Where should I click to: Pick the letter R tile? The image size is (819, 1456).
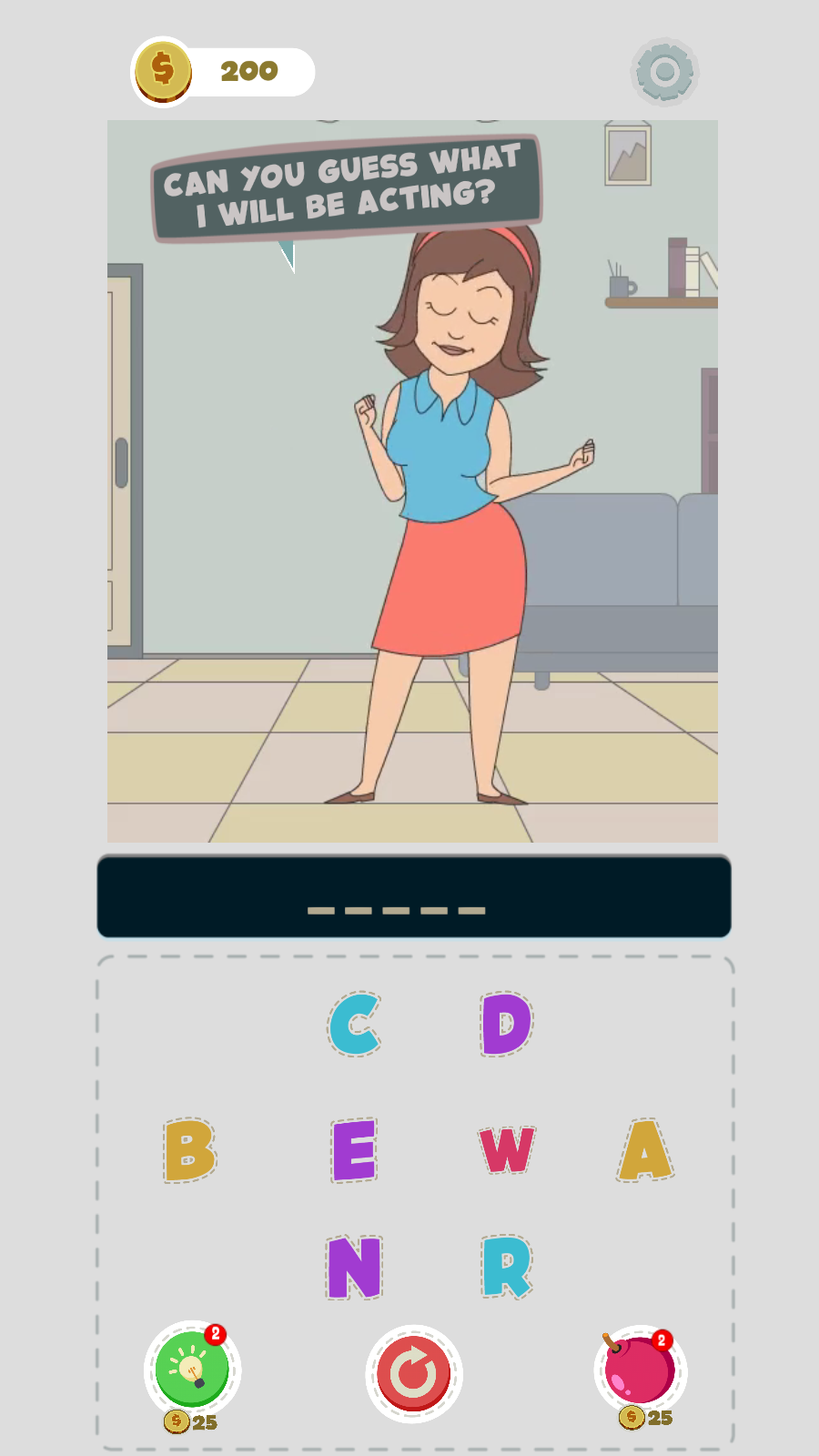pos(507,1267)
